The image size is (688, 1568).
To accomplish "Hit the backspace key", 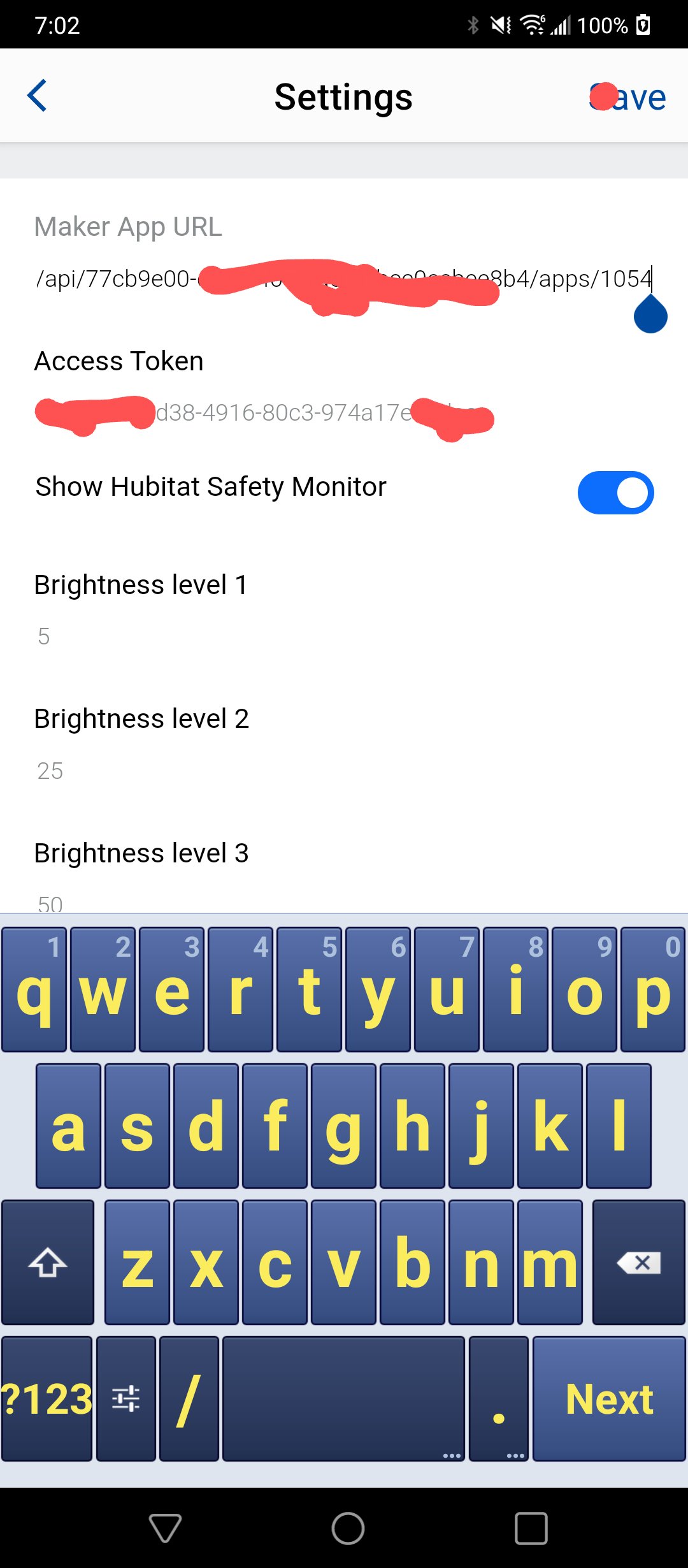I will pos(638,1263).
